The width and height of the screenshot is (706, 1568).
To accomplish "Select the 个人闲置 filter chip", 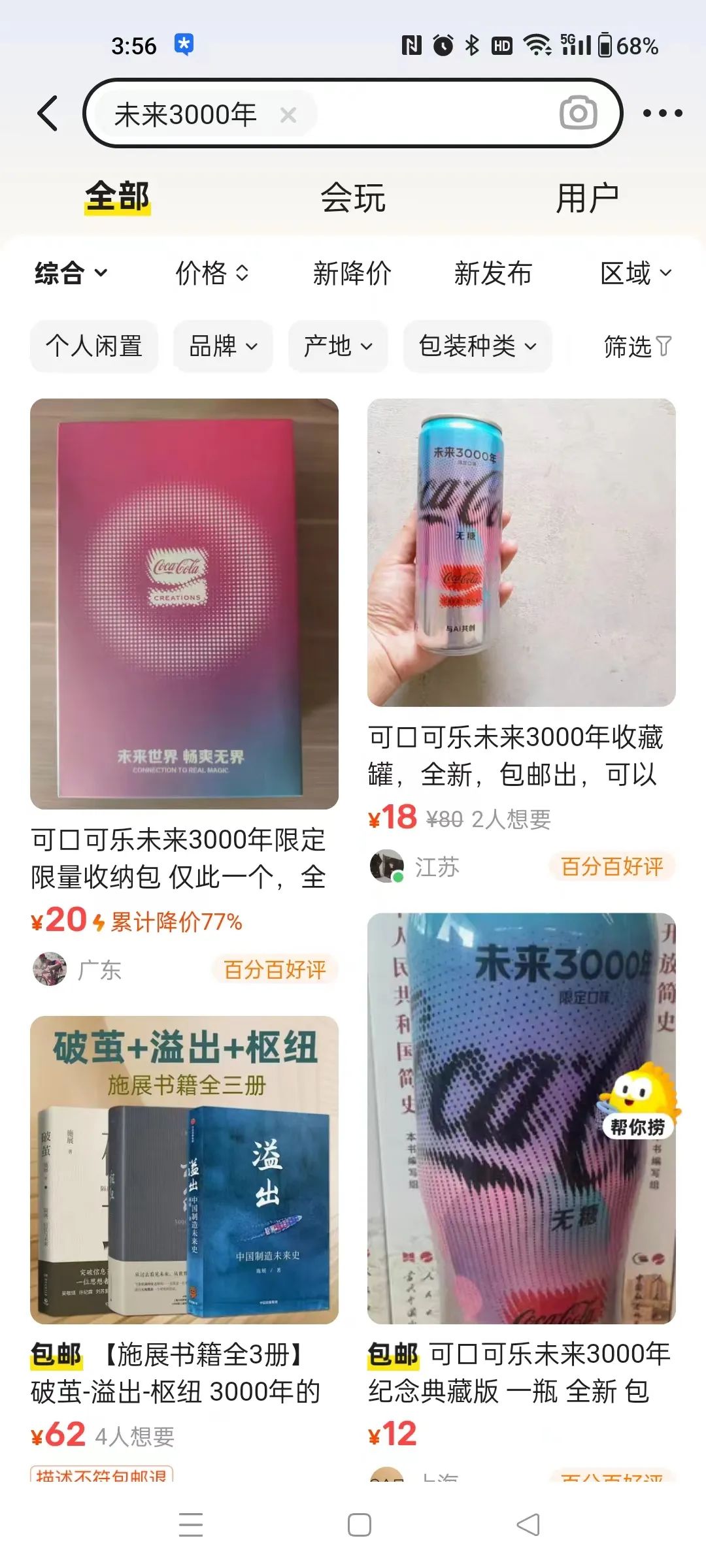I will click(x=94, y=346).
